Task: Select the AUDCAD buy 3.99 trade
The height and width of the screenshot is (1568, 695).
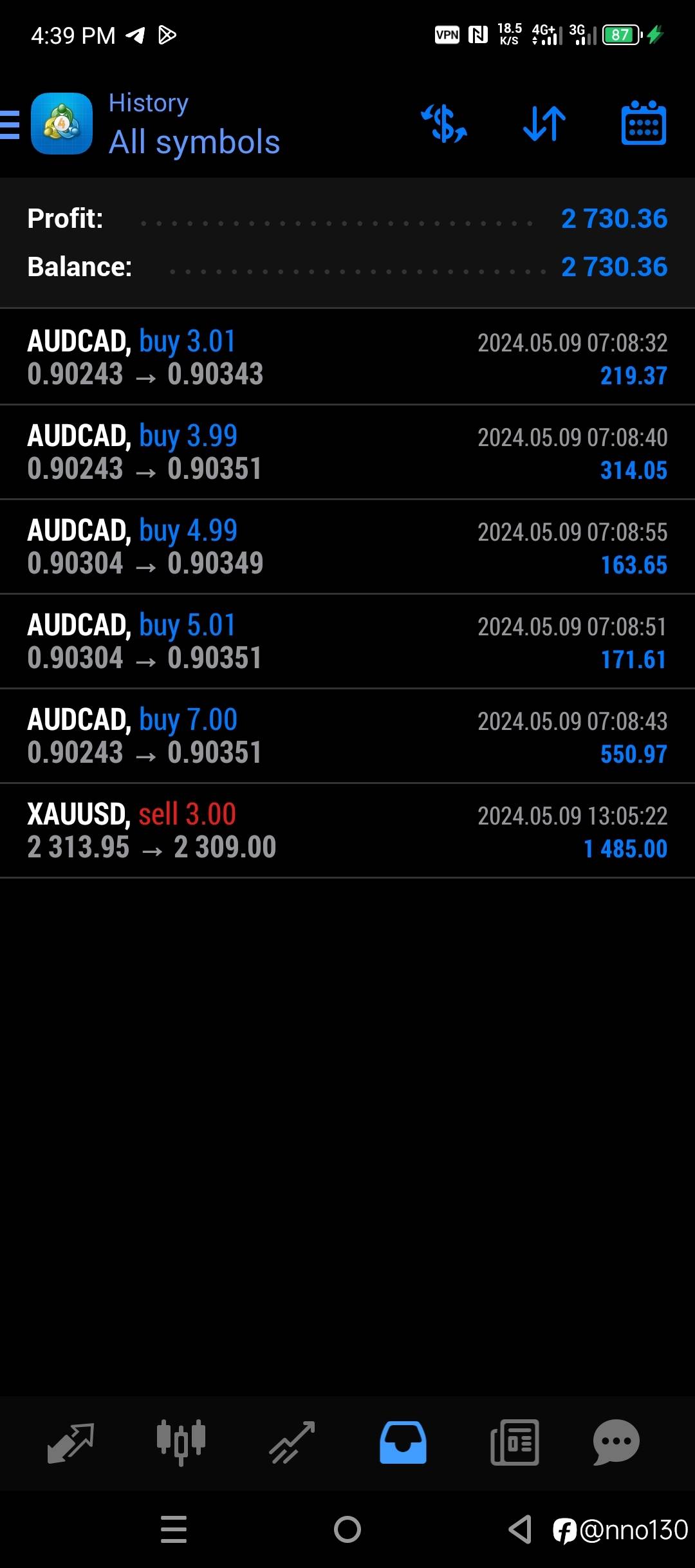Action: click(347, 452)
